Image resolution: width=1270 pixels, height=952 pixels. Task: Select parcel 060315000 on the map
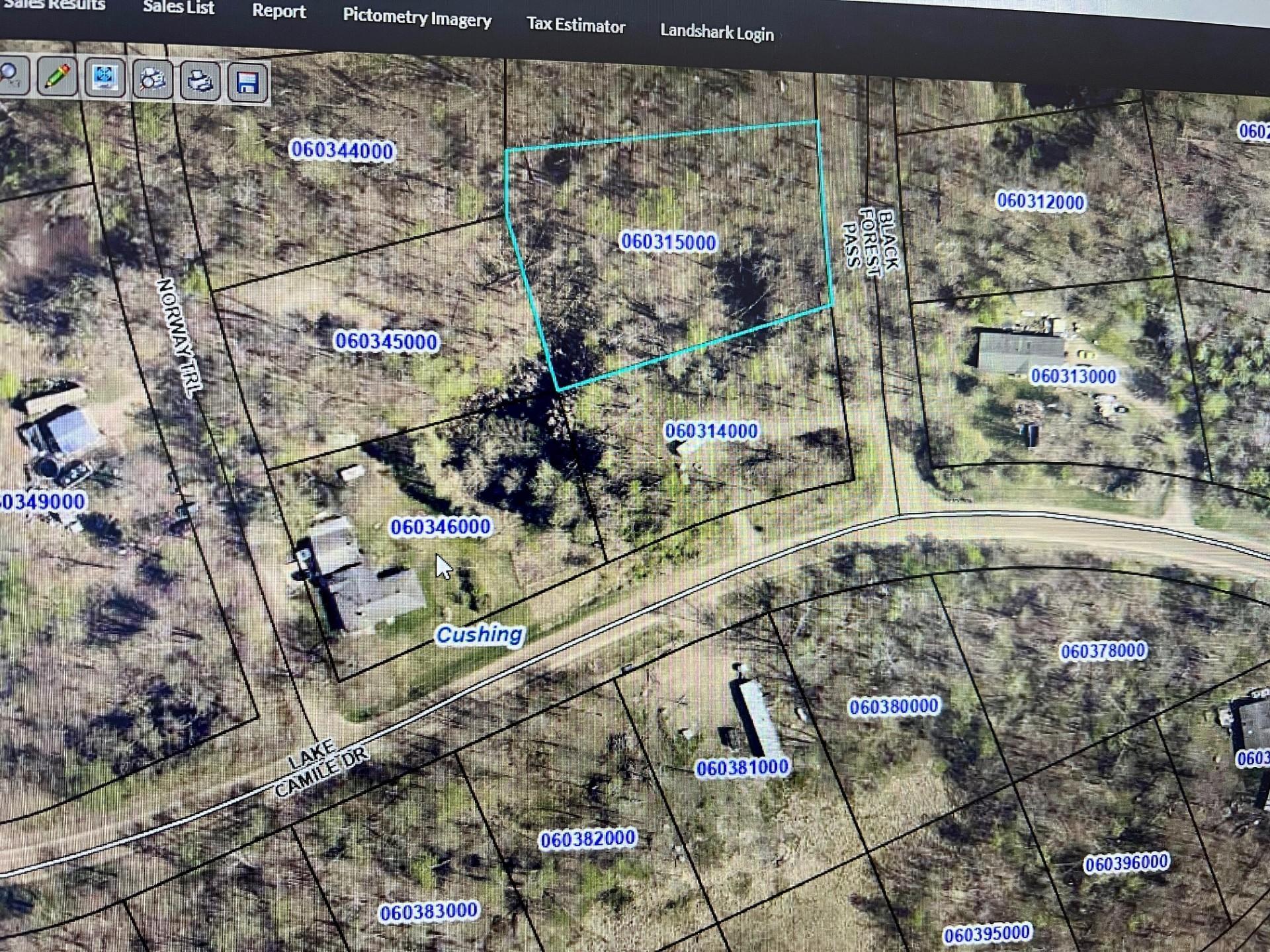click(x=668, y=242)
